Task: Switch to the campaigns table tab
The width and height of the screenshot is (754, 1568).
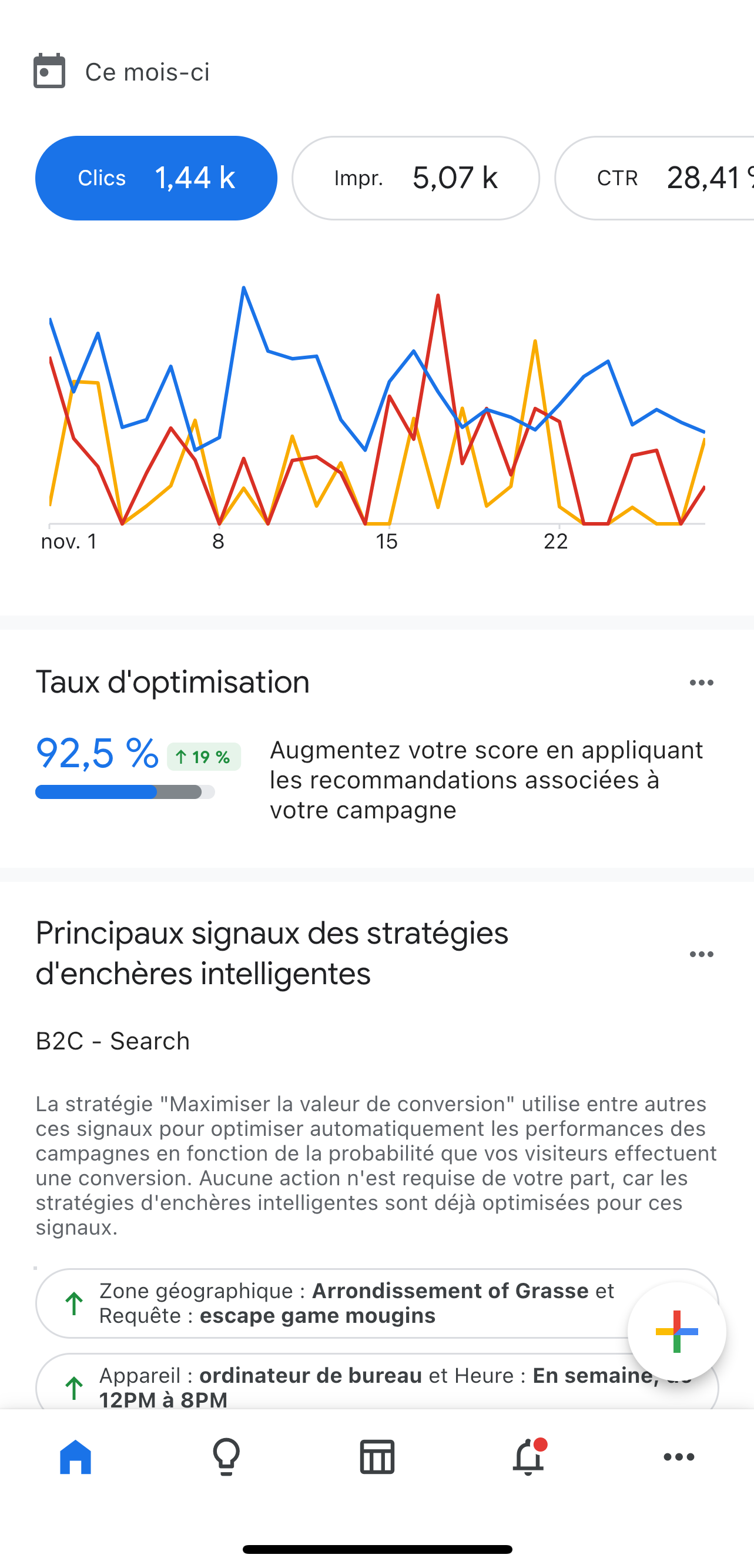Action: [377, 1457]
